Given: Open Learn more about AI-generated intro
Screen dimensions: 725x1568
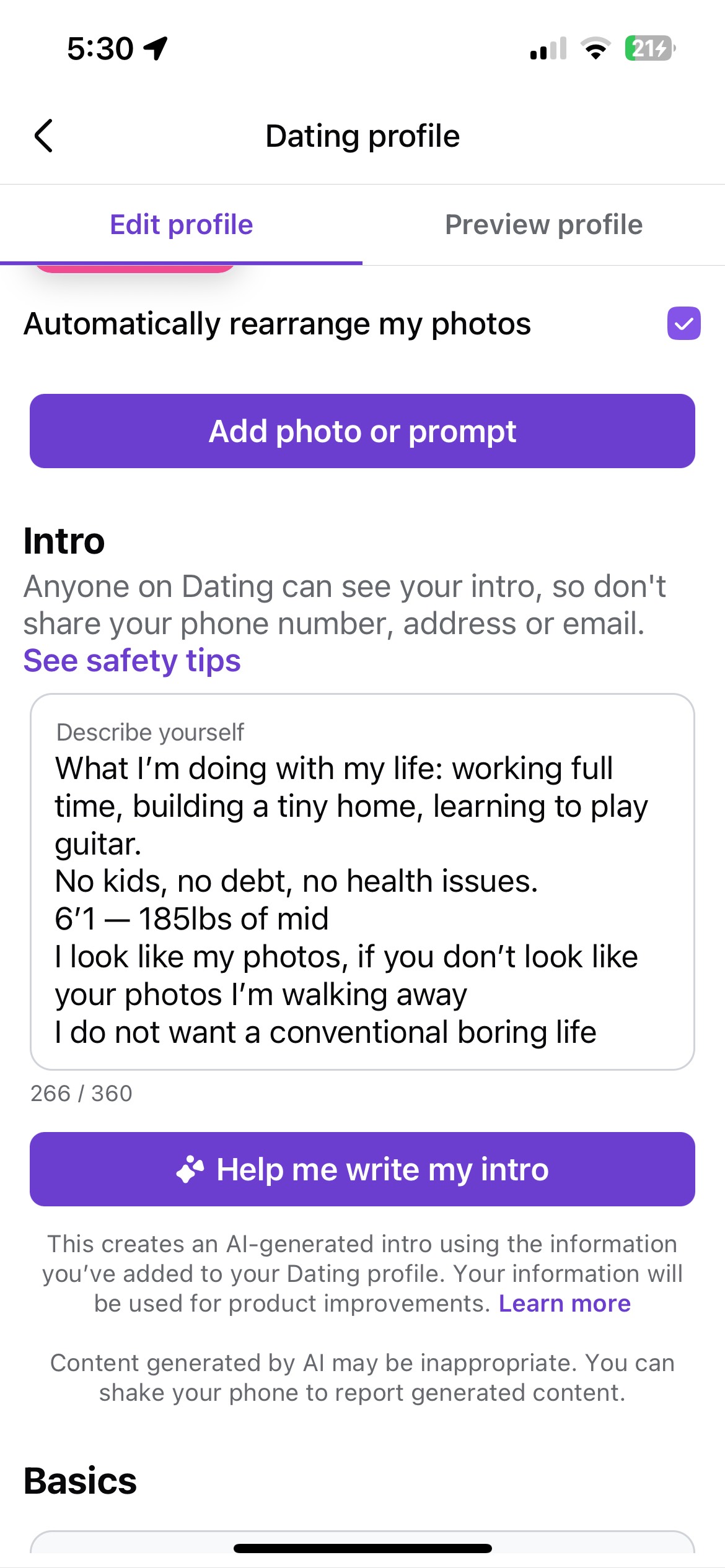Looking at the screenshot, I should [565, 1304].
